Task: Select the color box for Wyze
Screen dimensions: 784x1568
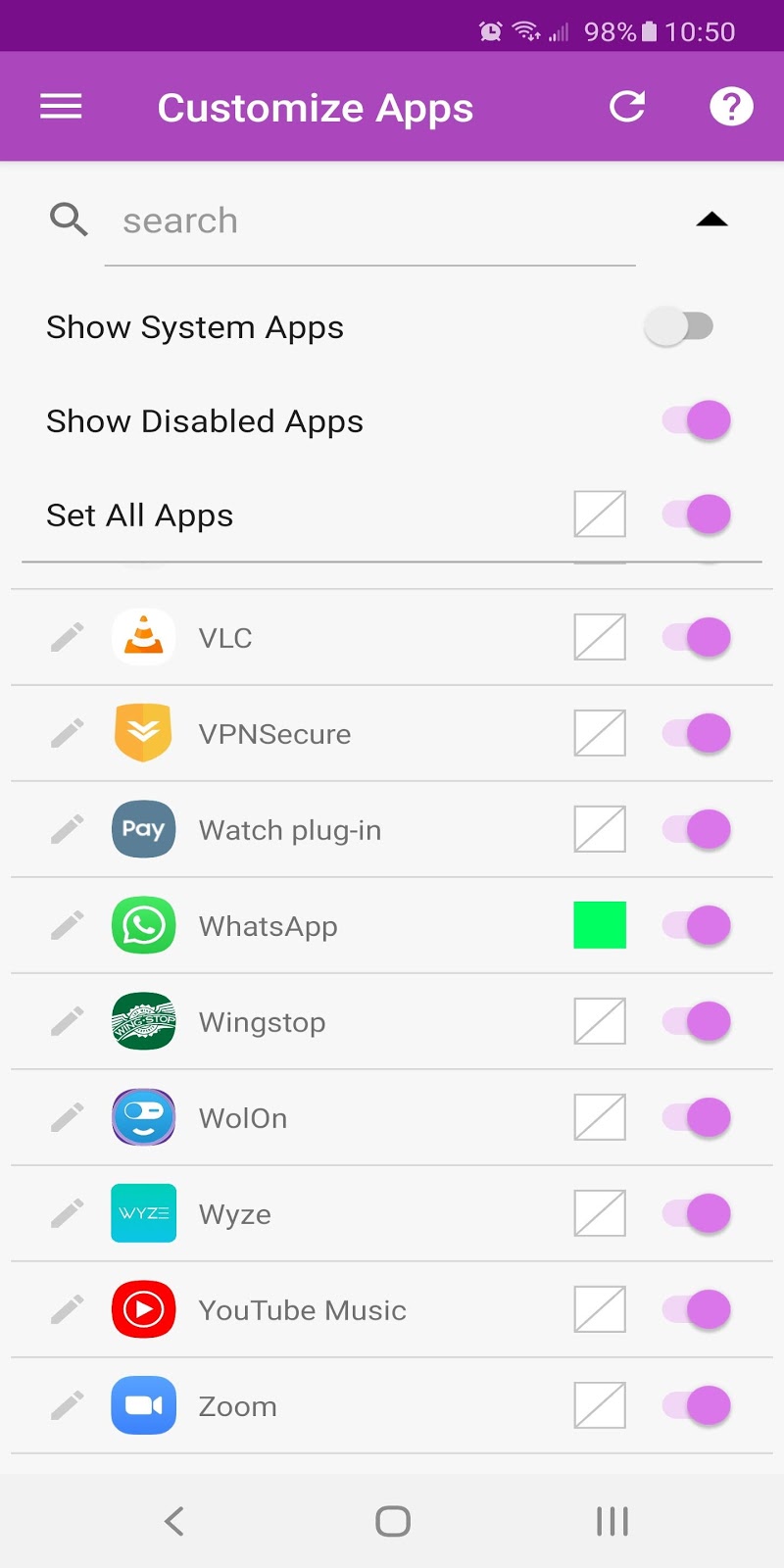Action: point(600,1214)
